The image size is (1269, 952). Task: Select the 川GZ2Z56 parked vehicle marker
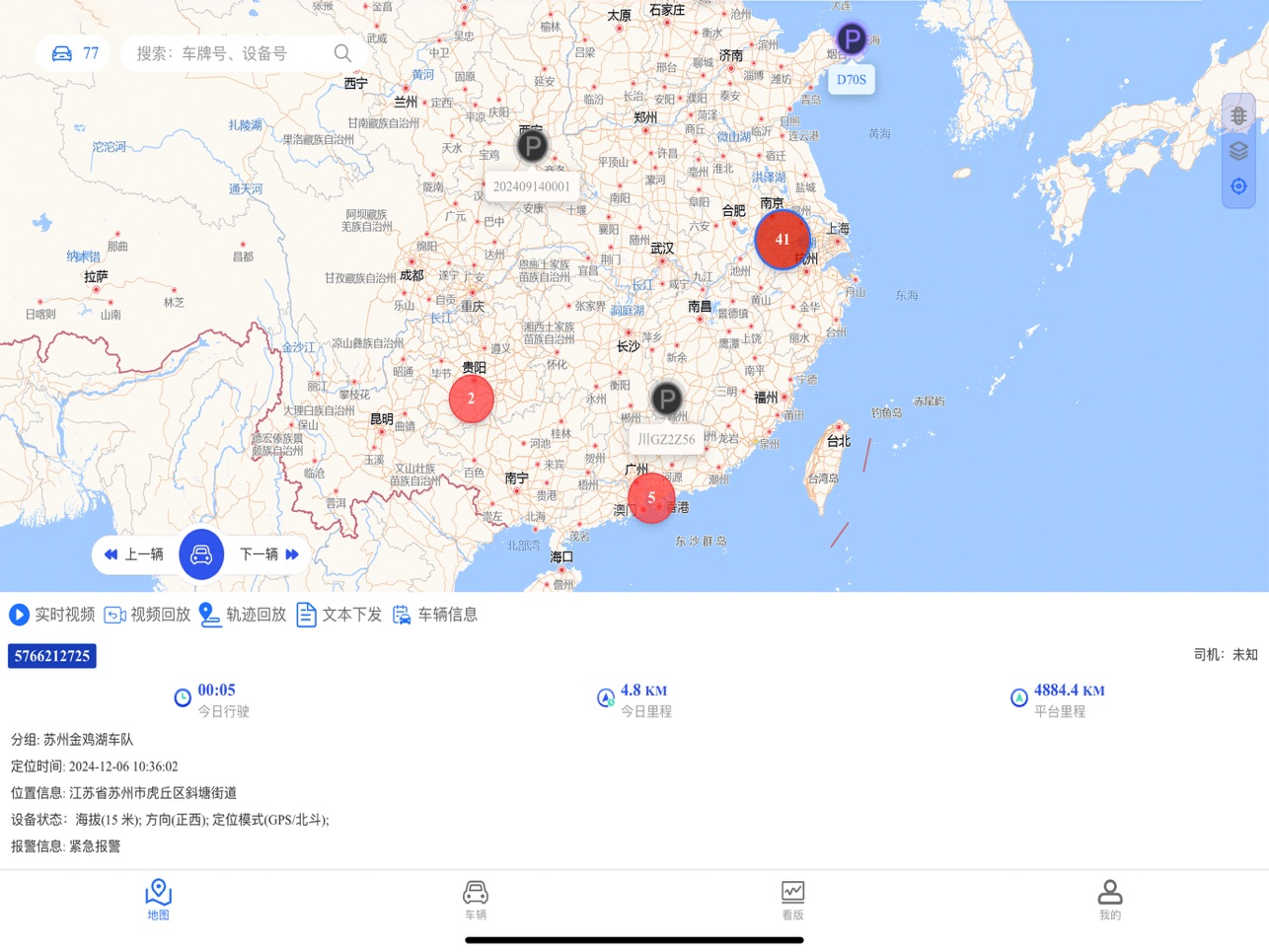(667, 400)
